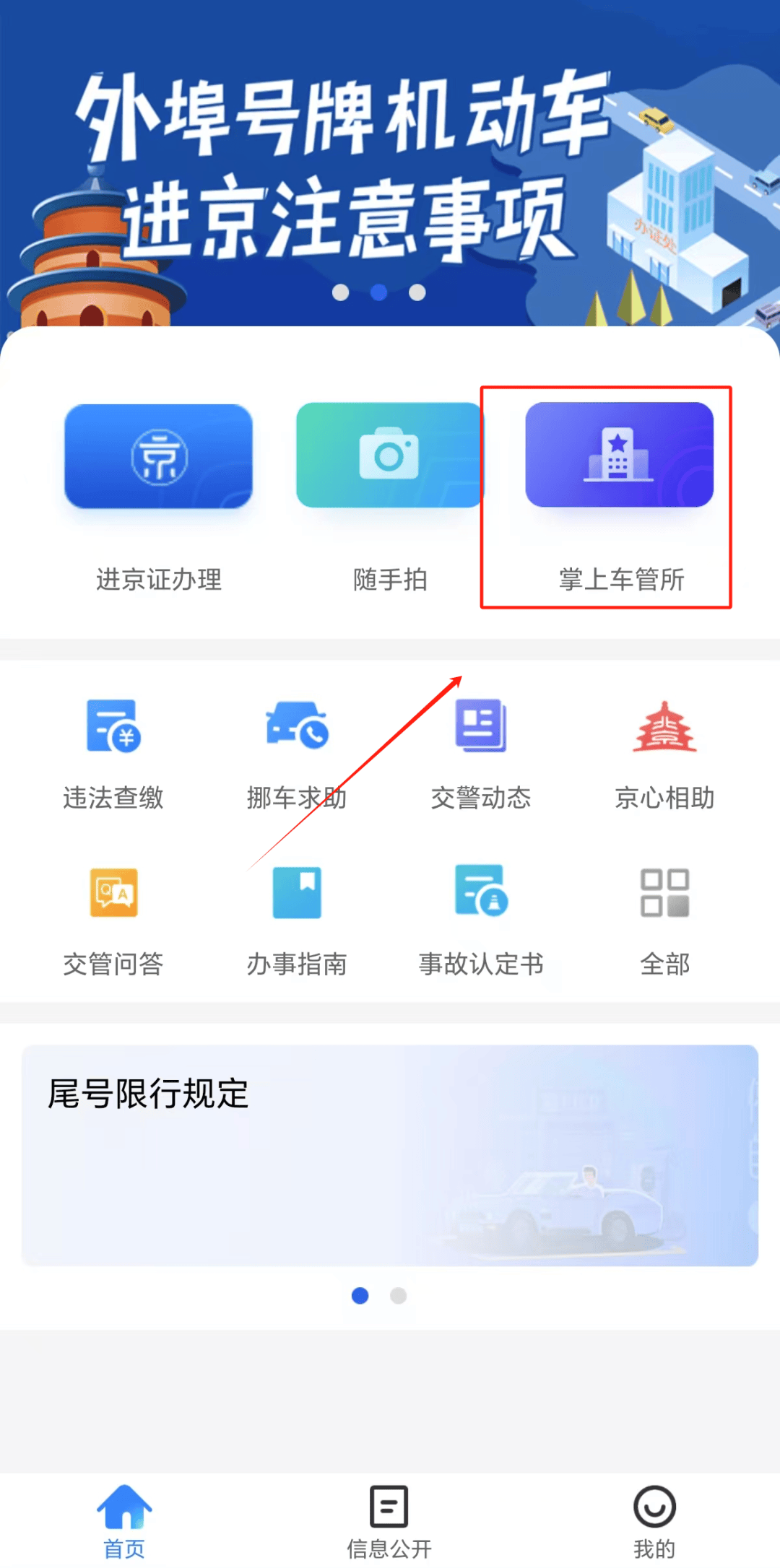The width and height of the screenshot is (780, 1568).
Task: Show 全部 services
Action: [664, 917]
